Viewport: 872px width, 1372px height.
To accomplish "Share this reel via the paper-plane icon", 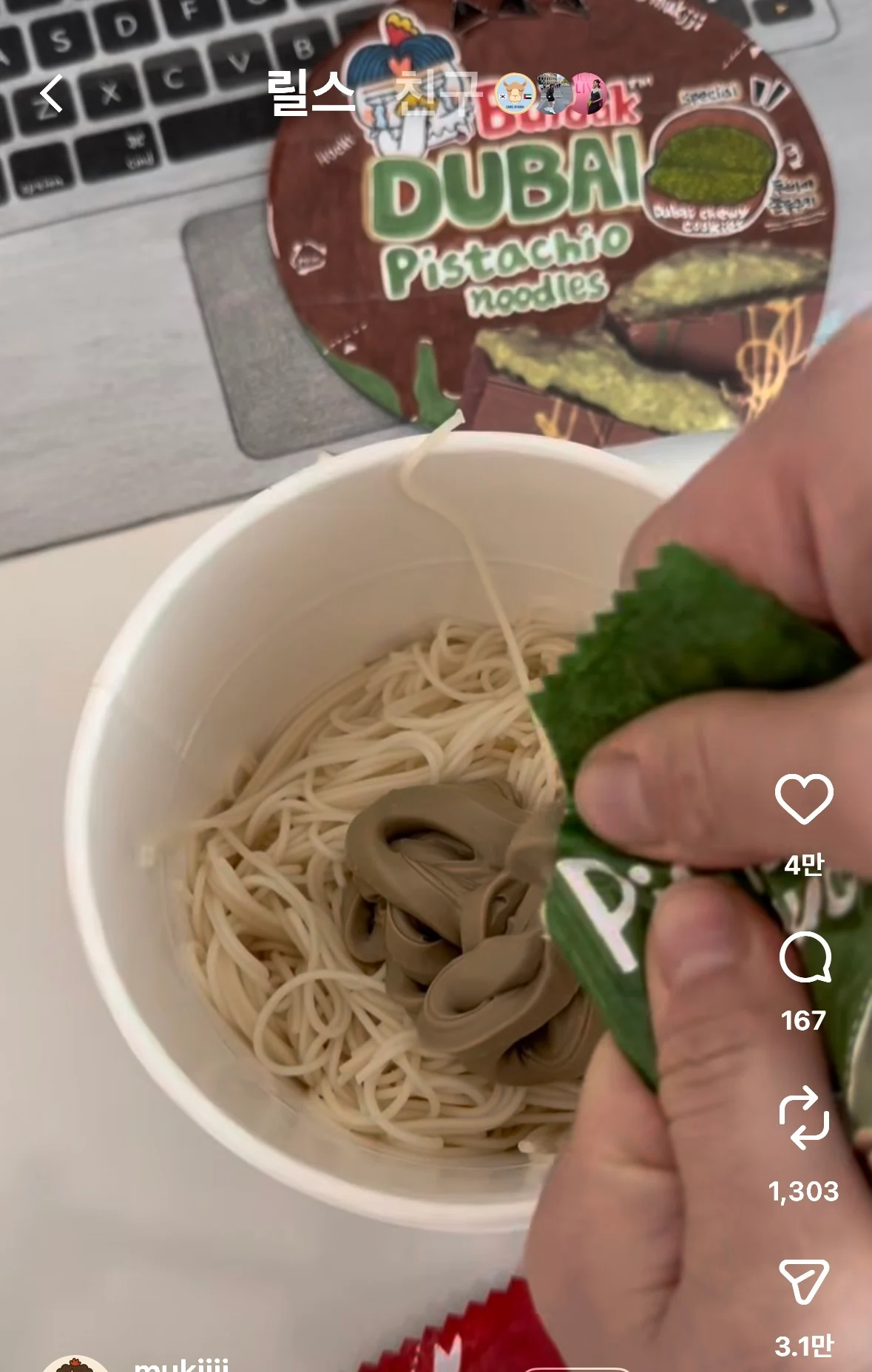I will coord(804,1281).
